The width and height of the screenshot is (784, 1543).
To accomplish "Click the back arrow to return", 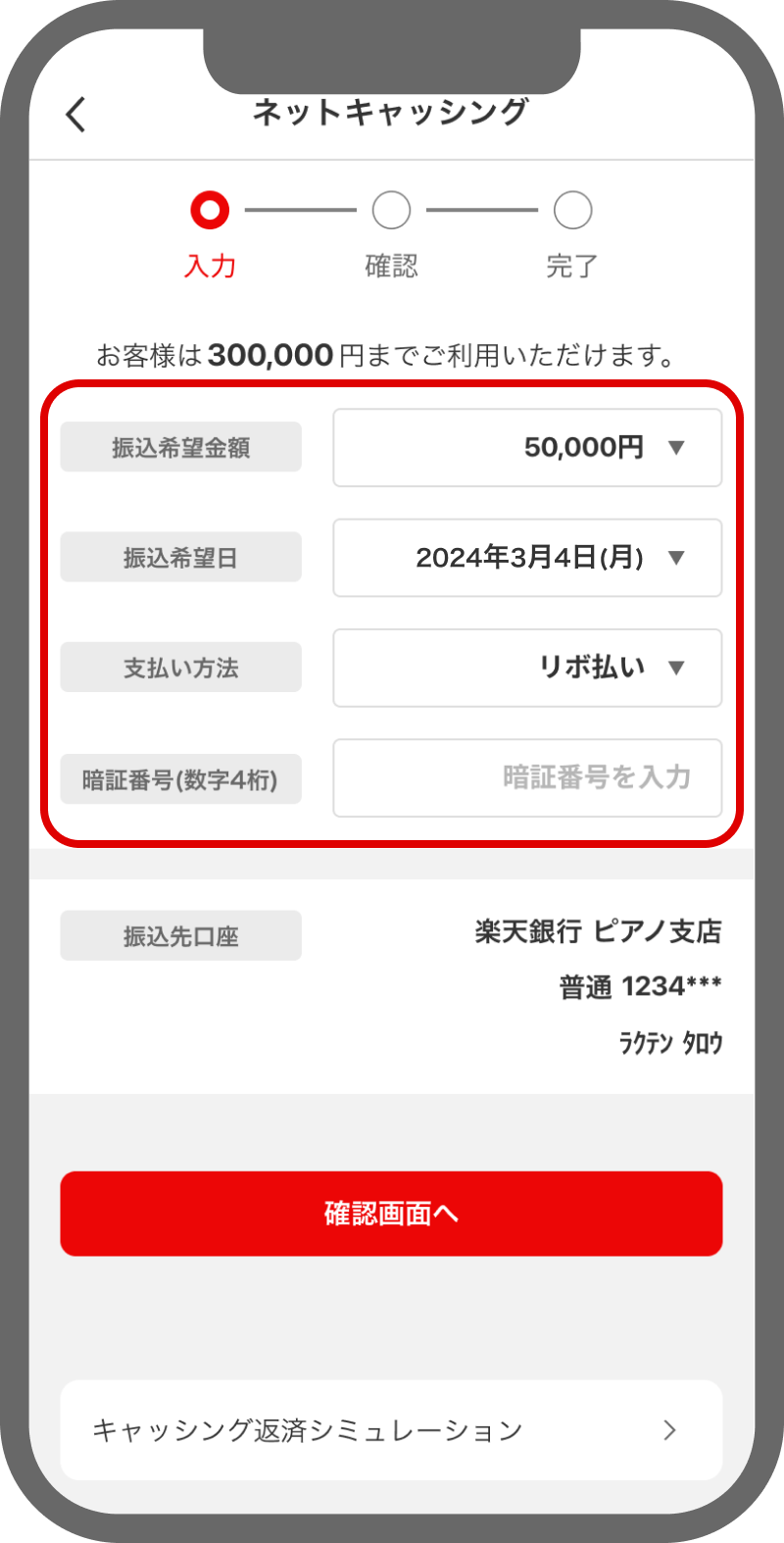I will 76,115.
